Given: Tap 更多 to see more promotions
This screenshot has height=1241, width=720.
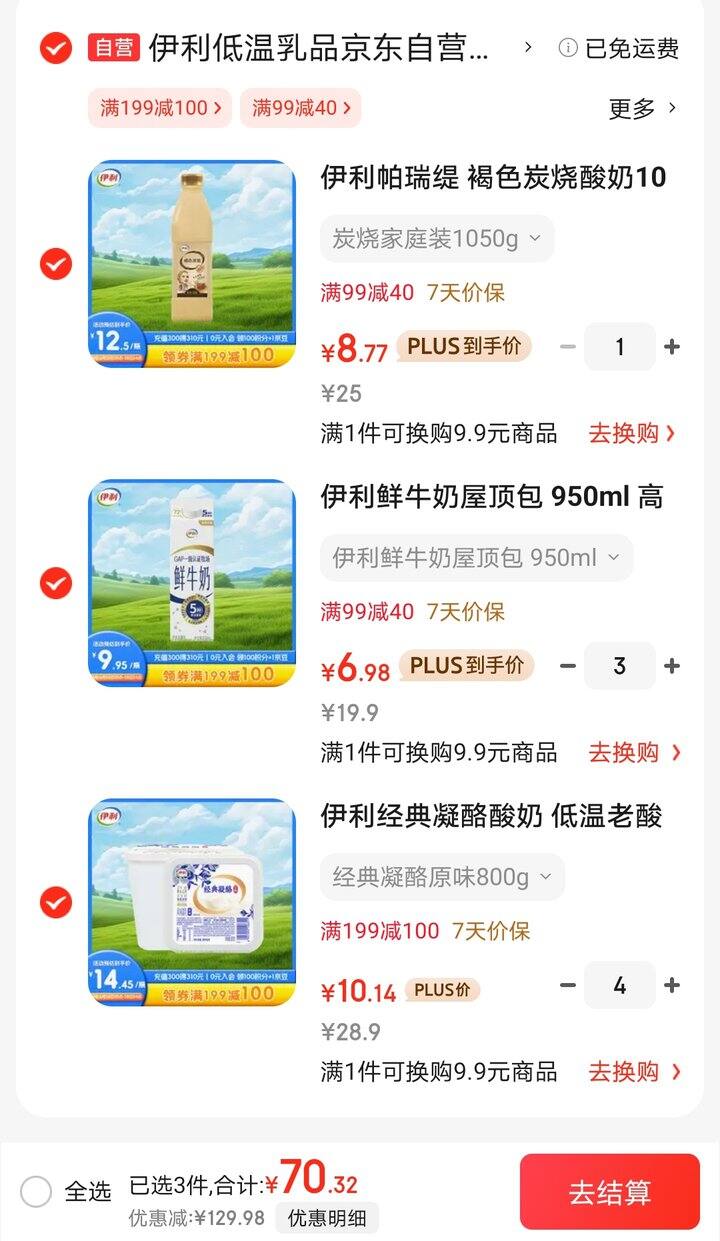Looking at the screenshot, I should tap(643, 108).
